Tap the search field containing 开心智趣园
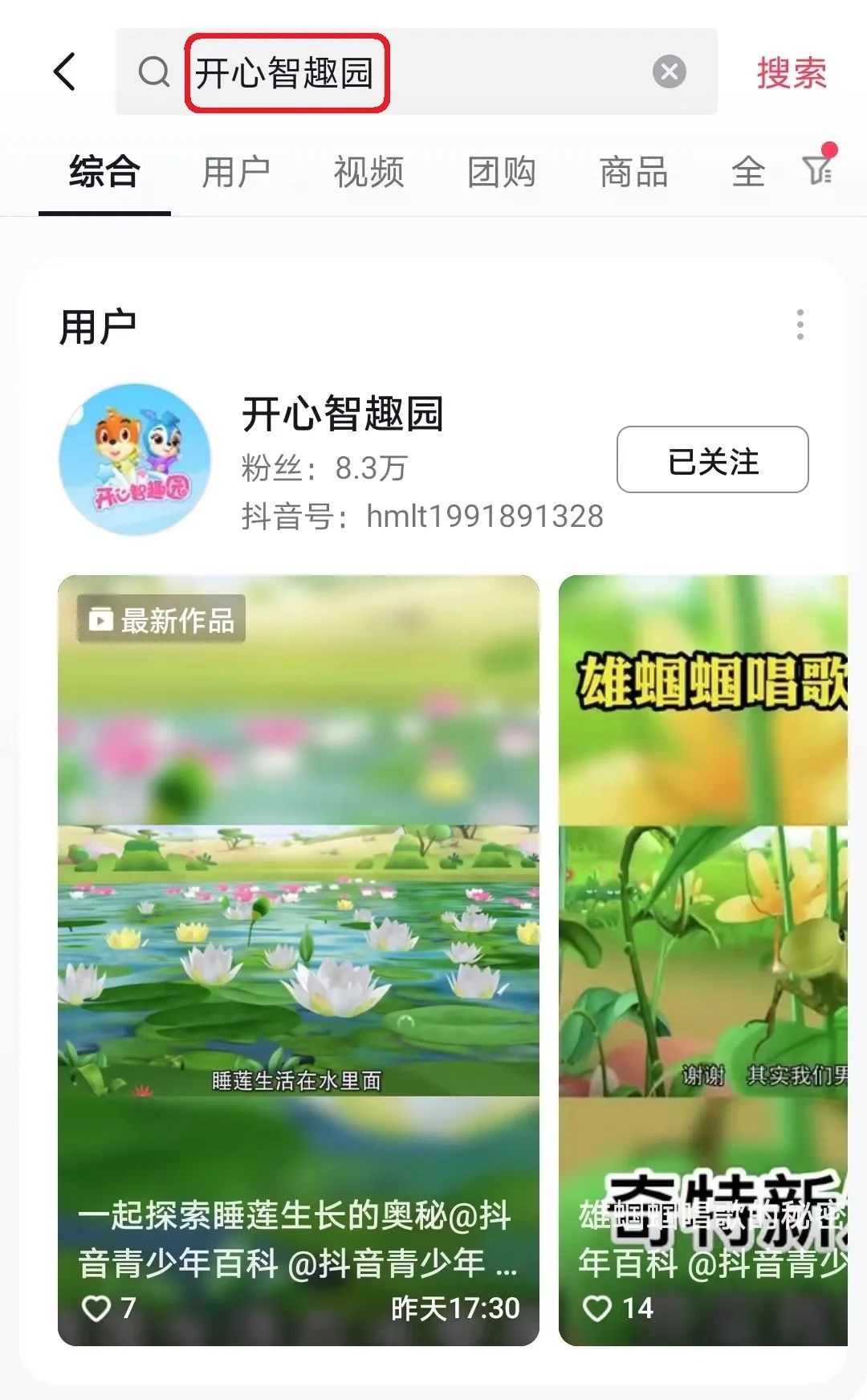867x1400 pixels. click(x=416, y=71)
